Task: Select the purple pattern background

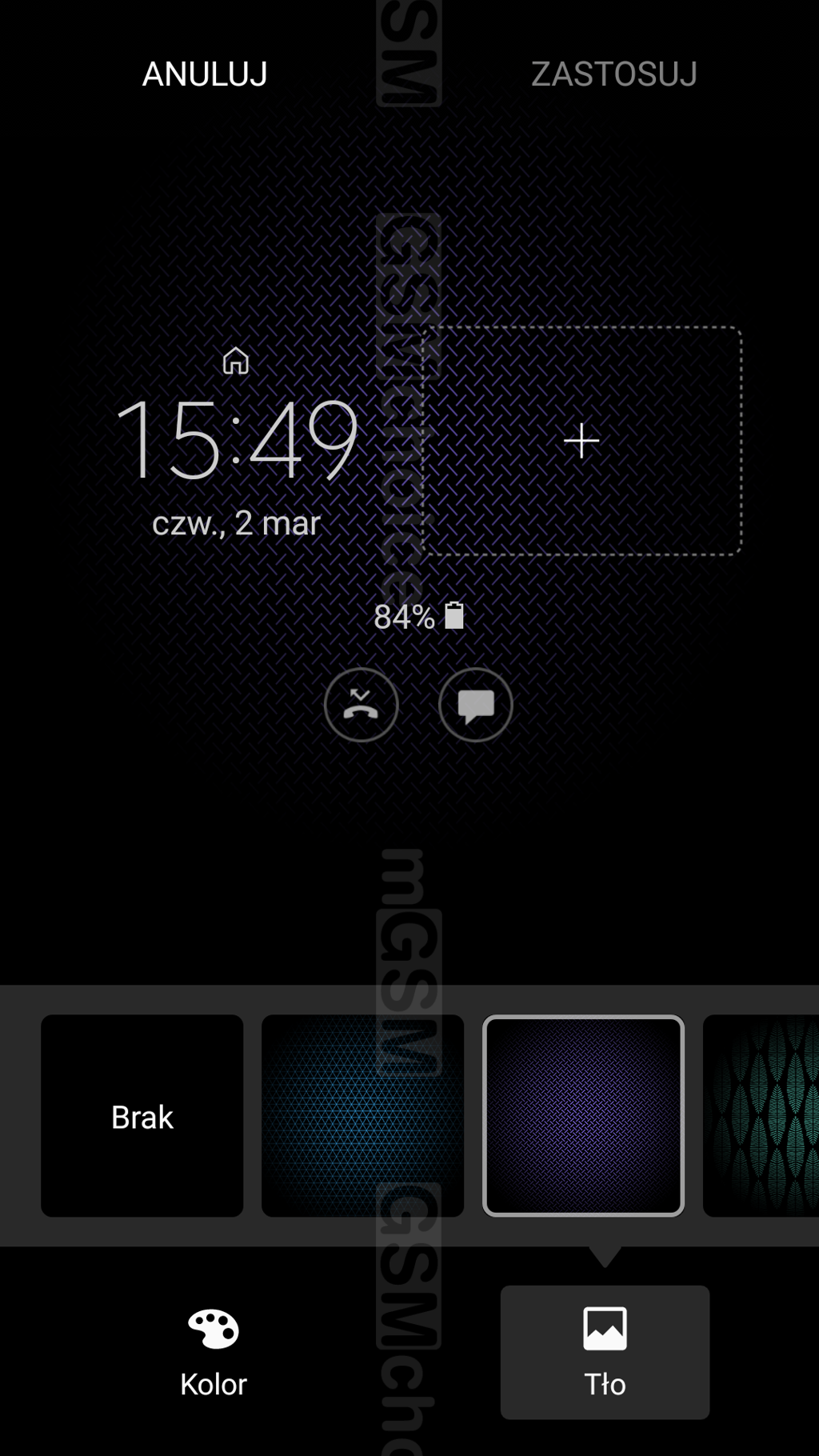Action: [x=583, y=1116]
